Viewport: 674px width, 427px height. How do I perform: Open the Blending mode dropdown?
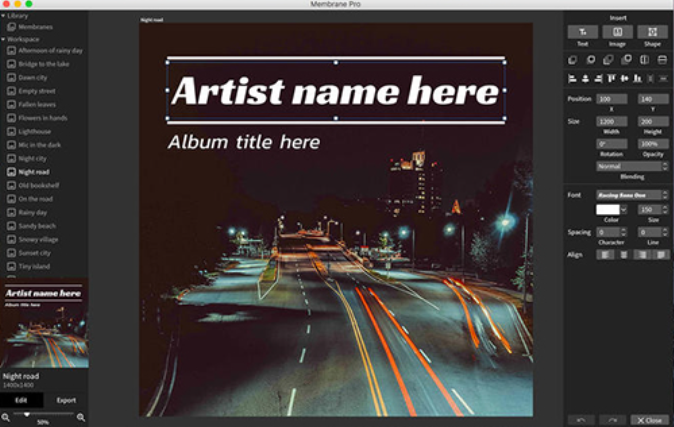click(x=632, y=166)
